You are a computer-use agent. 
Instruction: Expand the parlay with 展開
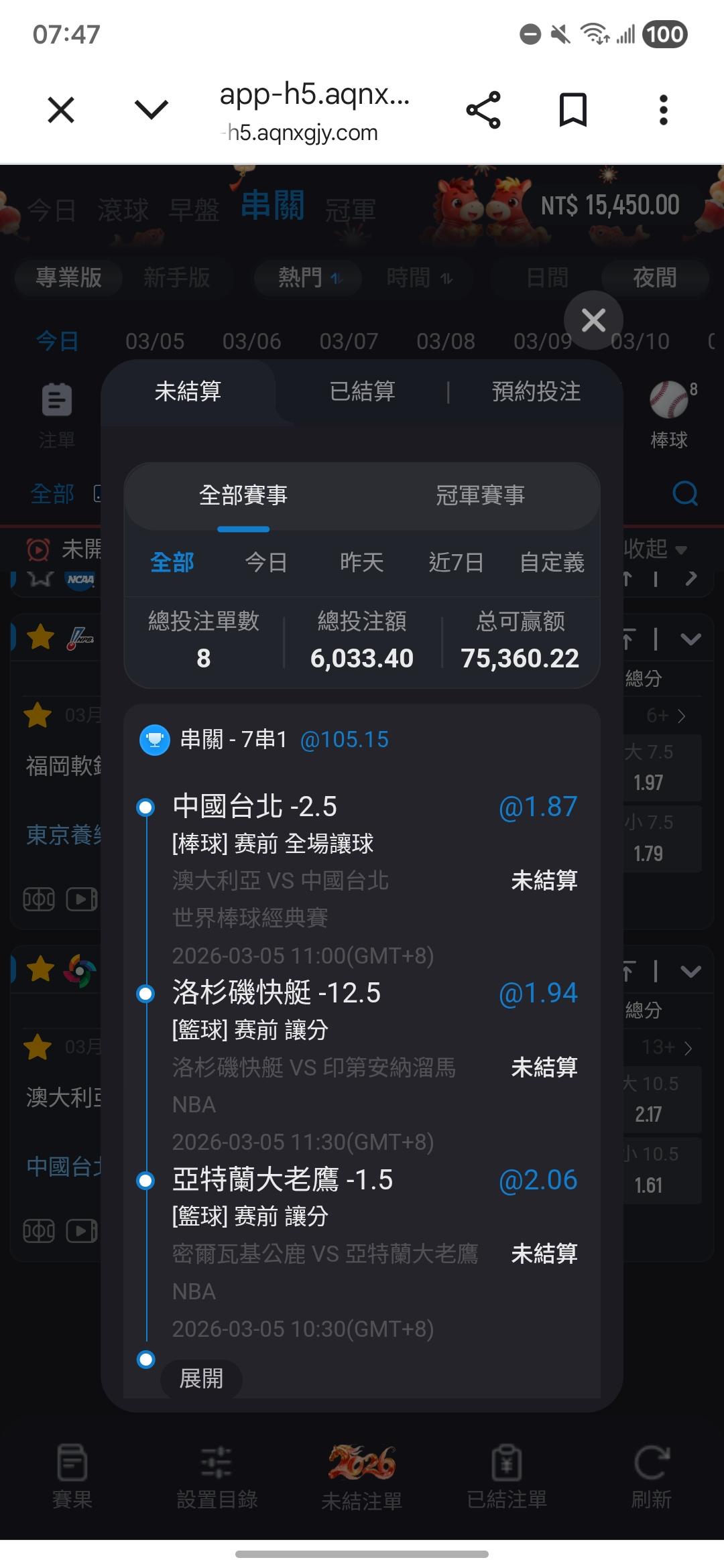point(201,1378)
